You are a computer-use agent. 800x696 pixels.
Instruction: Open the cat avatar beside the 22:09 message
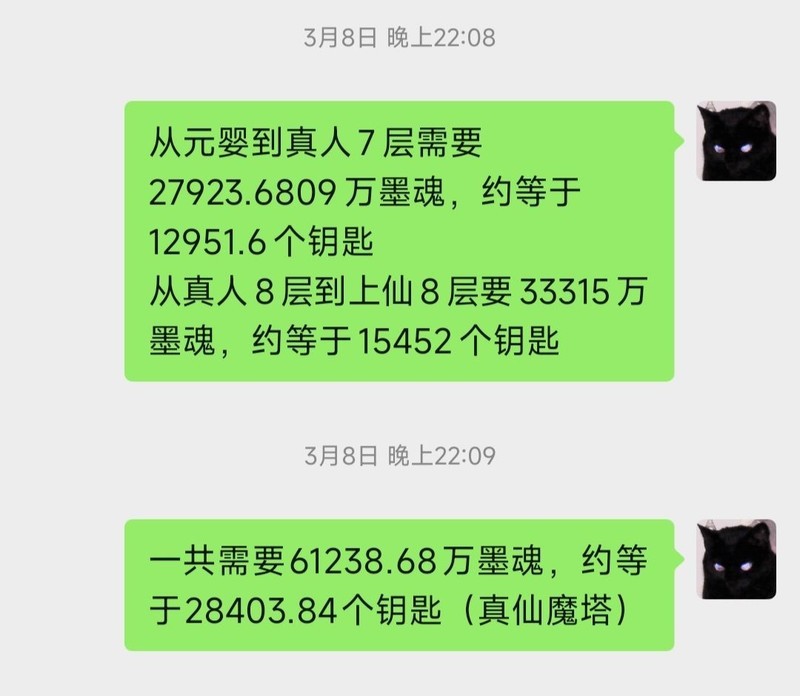[x=735, y=559]
